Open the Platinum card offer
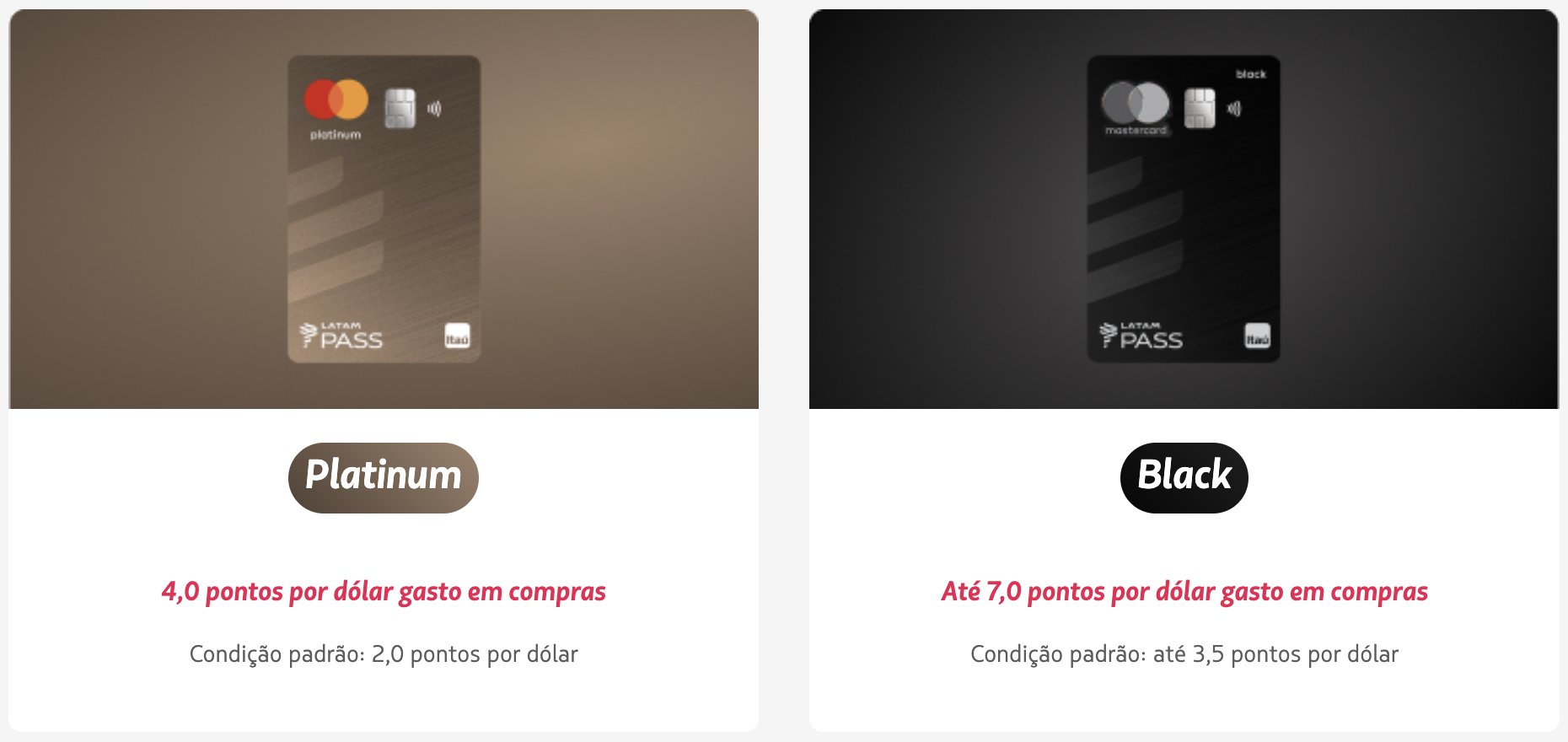1568x742 pixels. tap(383, 477)
